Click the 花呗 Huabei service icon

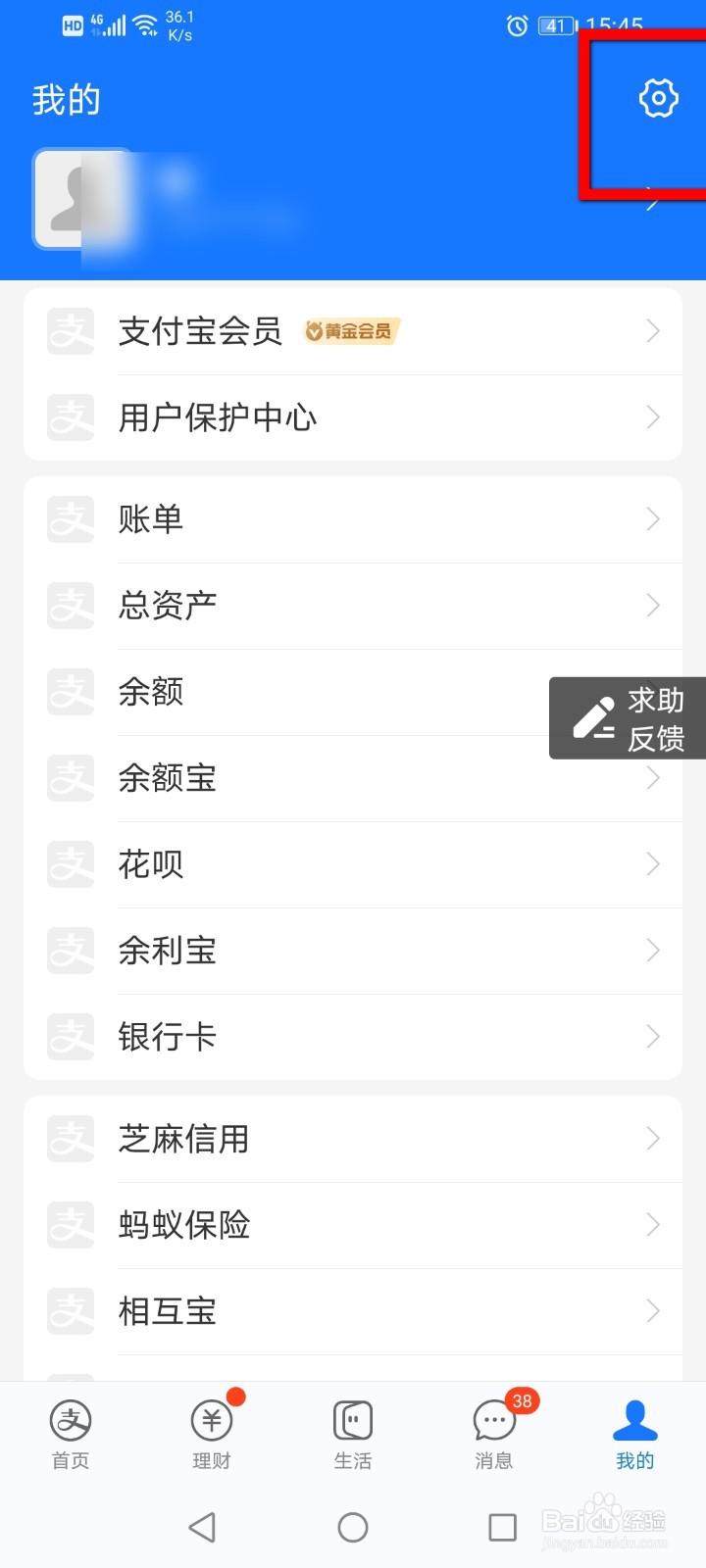click(70, 863)
